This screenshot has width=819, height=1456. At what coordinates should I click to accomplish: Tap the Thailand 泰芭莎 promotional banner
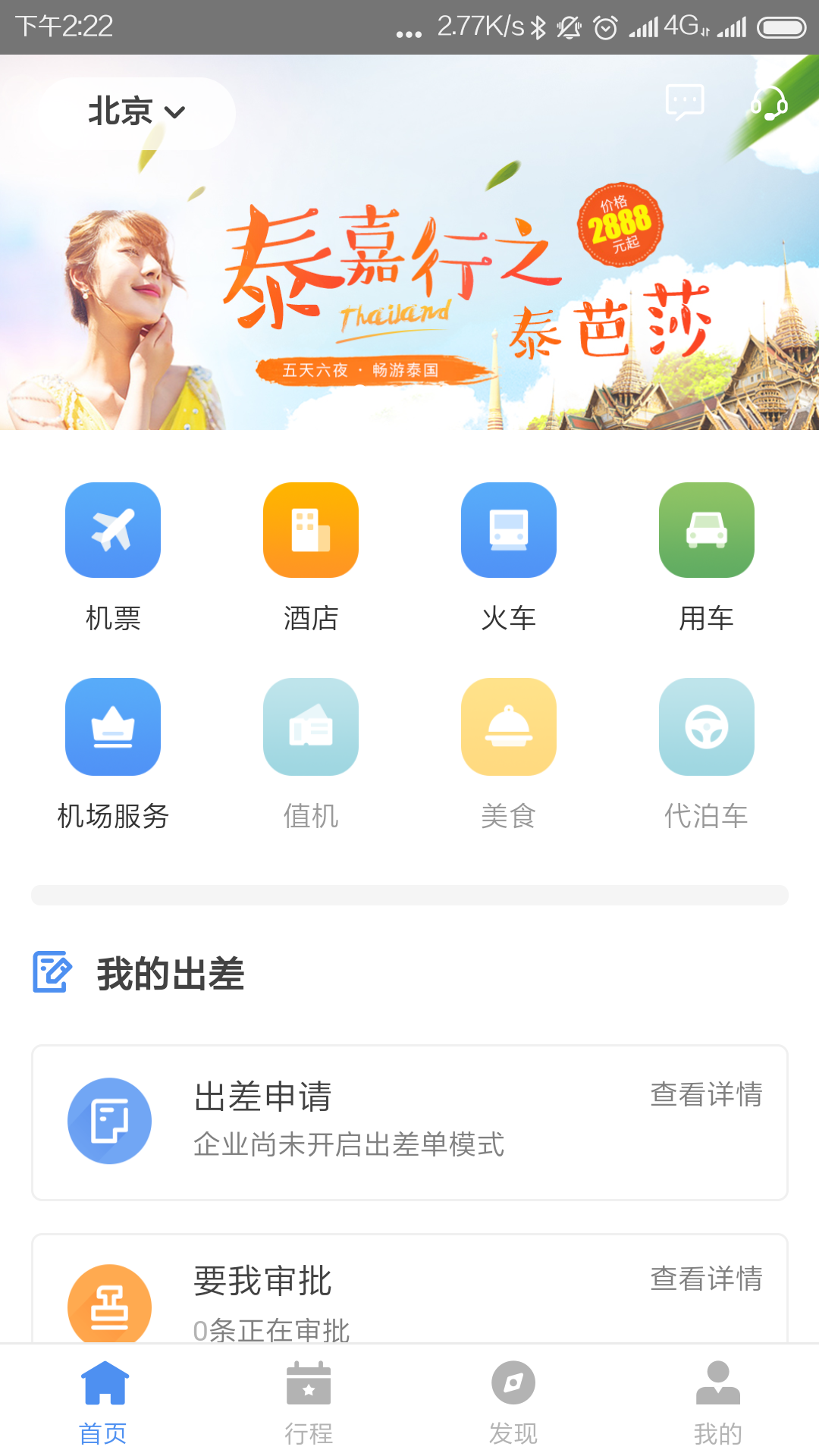point(409,288)
